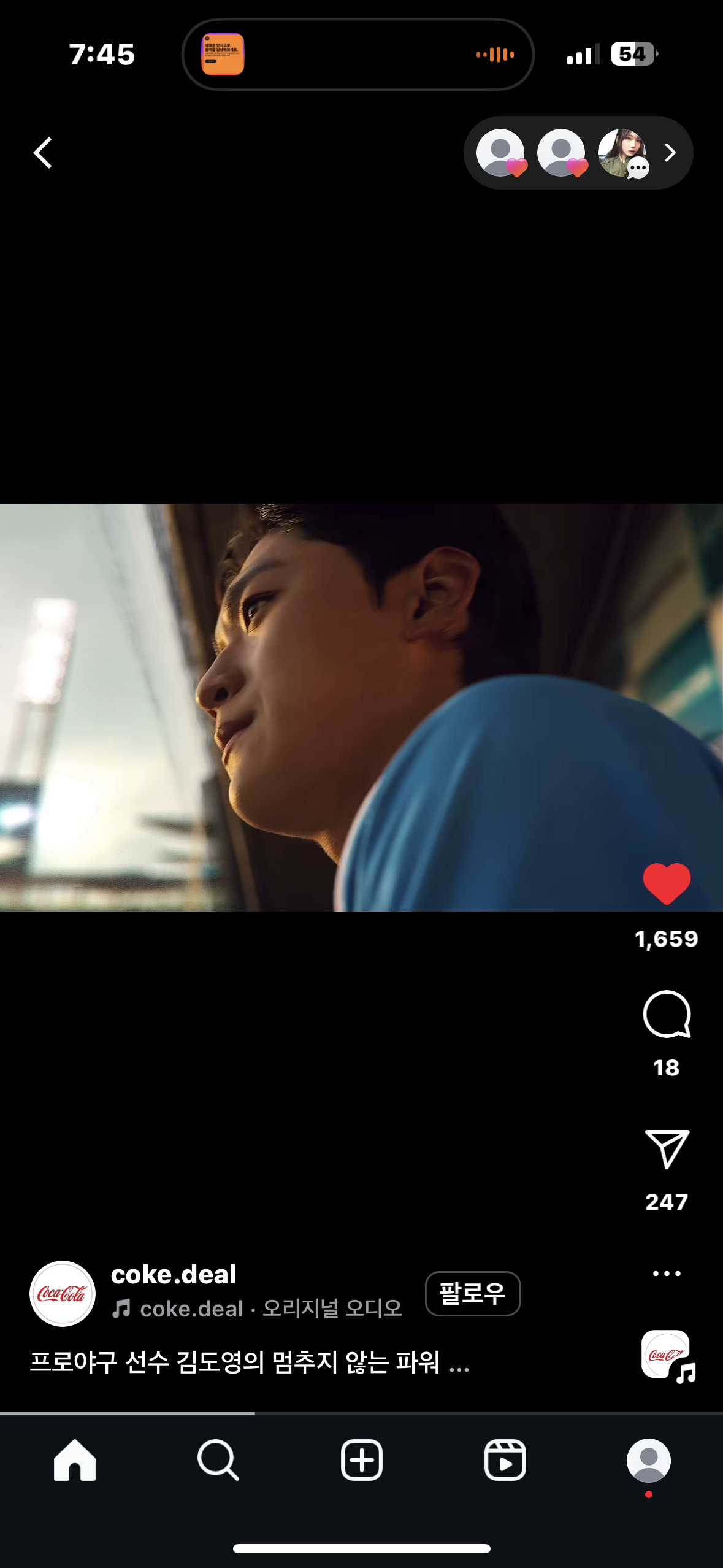
Task: Go back with the top-left arrow
Action: [x=43, y=153]
